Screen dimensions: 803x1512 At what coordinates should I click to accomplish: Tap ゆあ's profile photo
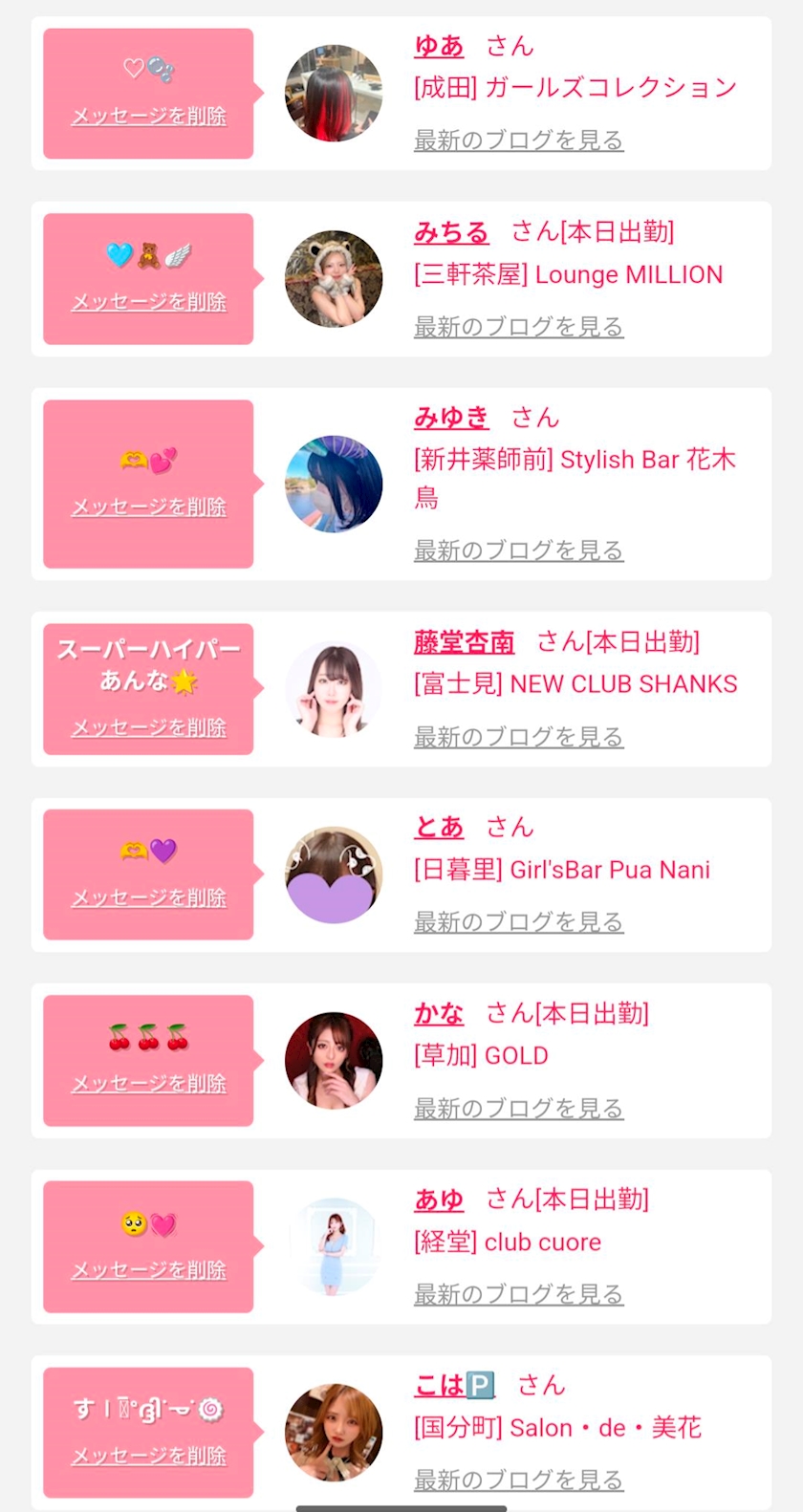(334, 93)
